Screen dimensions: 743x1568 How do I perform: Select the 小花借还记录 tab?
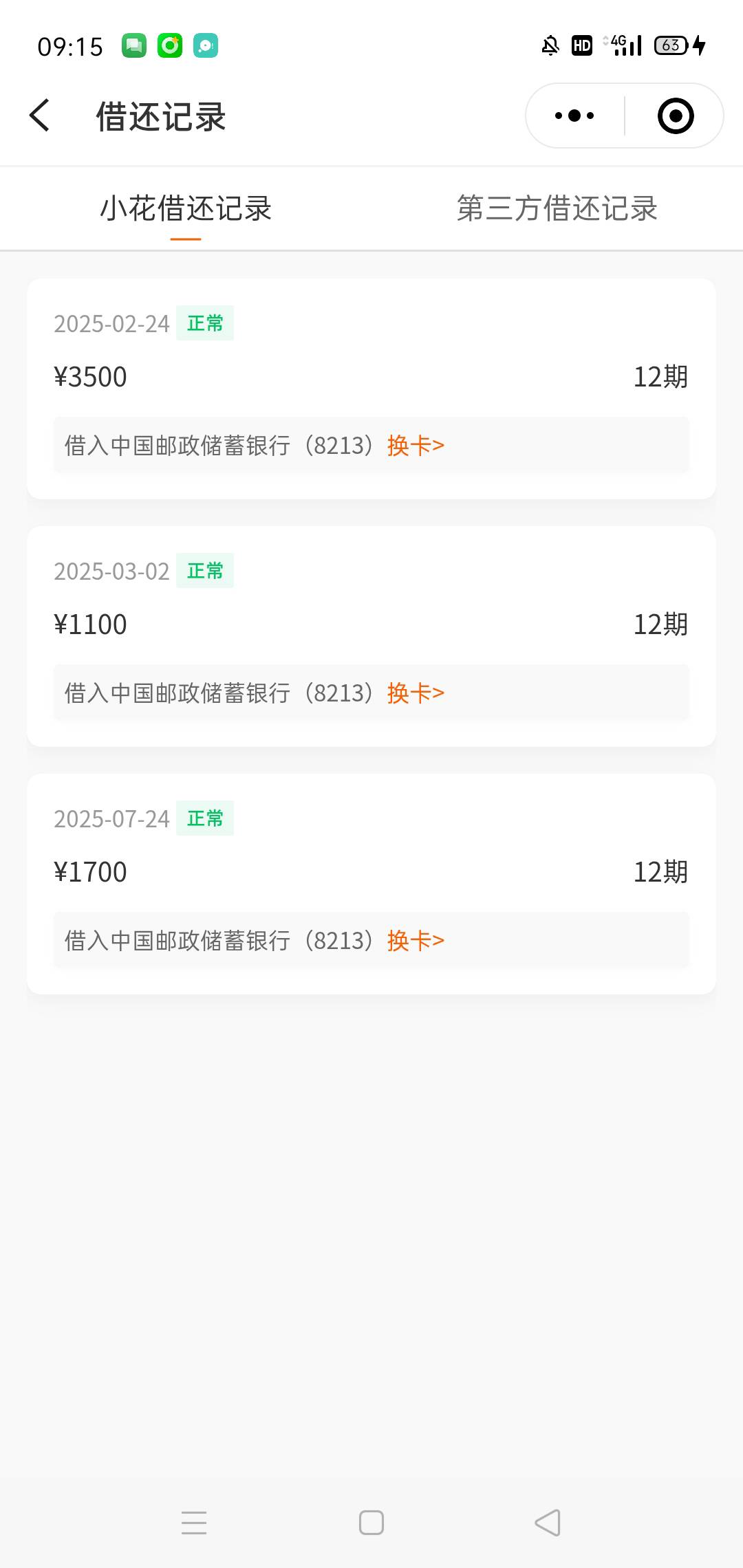click(x=186, y=208)
